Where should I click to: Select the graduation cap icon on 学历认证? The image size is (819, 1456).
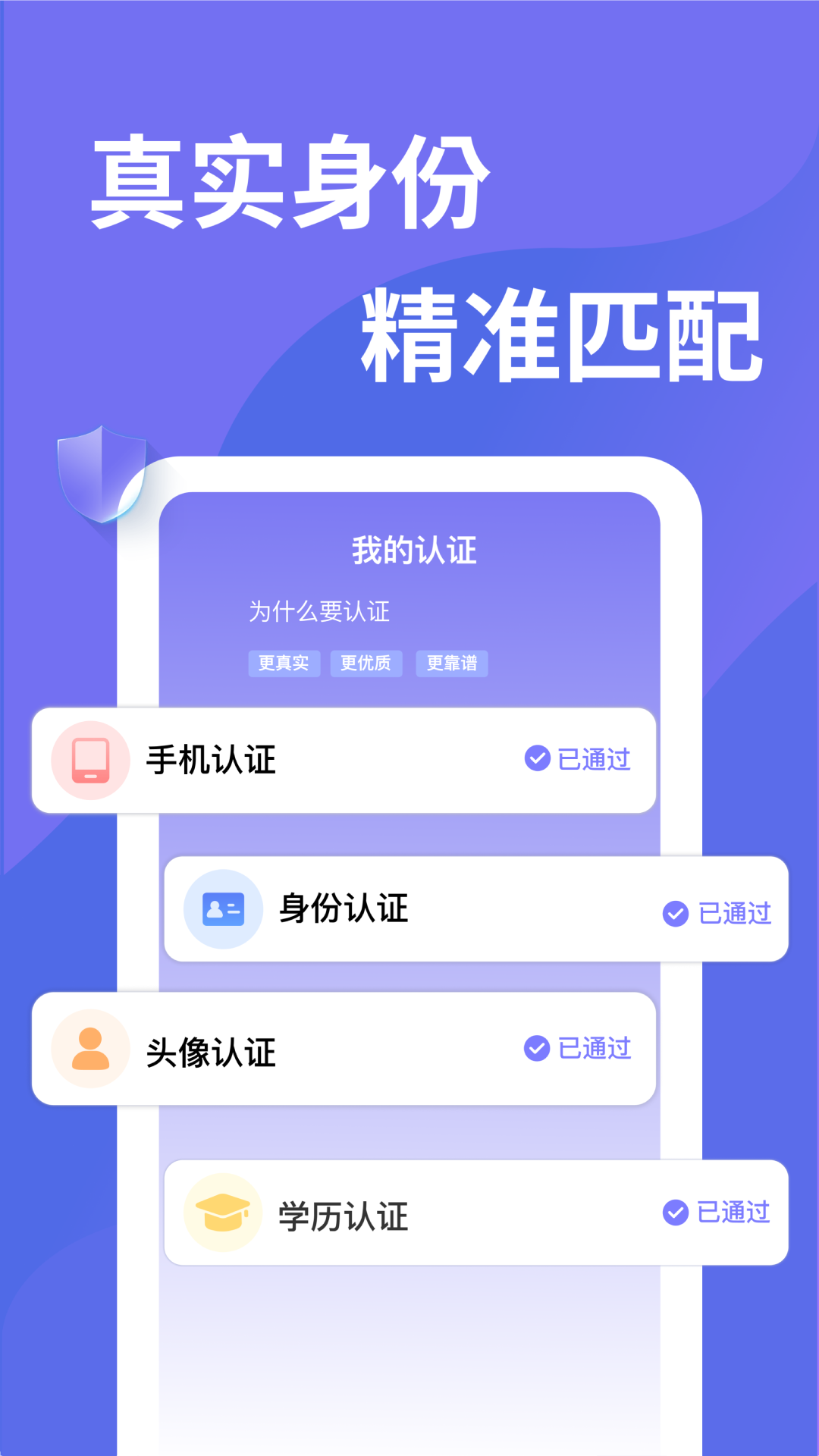[220, 1213]
